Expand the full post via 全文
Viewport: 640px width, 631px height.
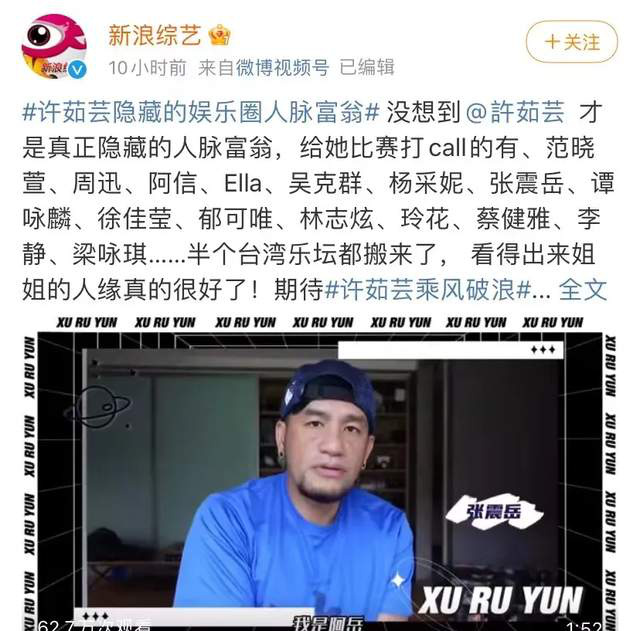coord(583,291)
